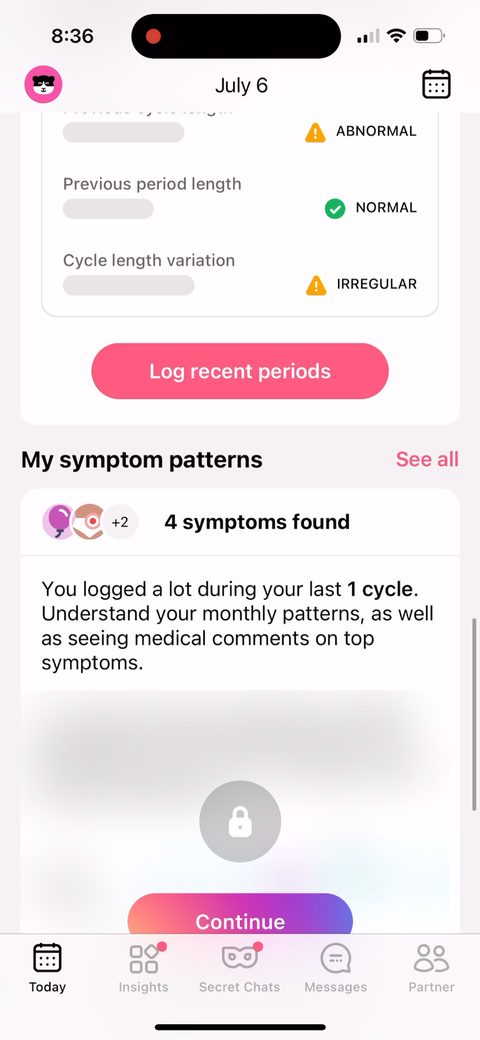See all symptom patterns
480x1040 pixels.
pos(427,459)
